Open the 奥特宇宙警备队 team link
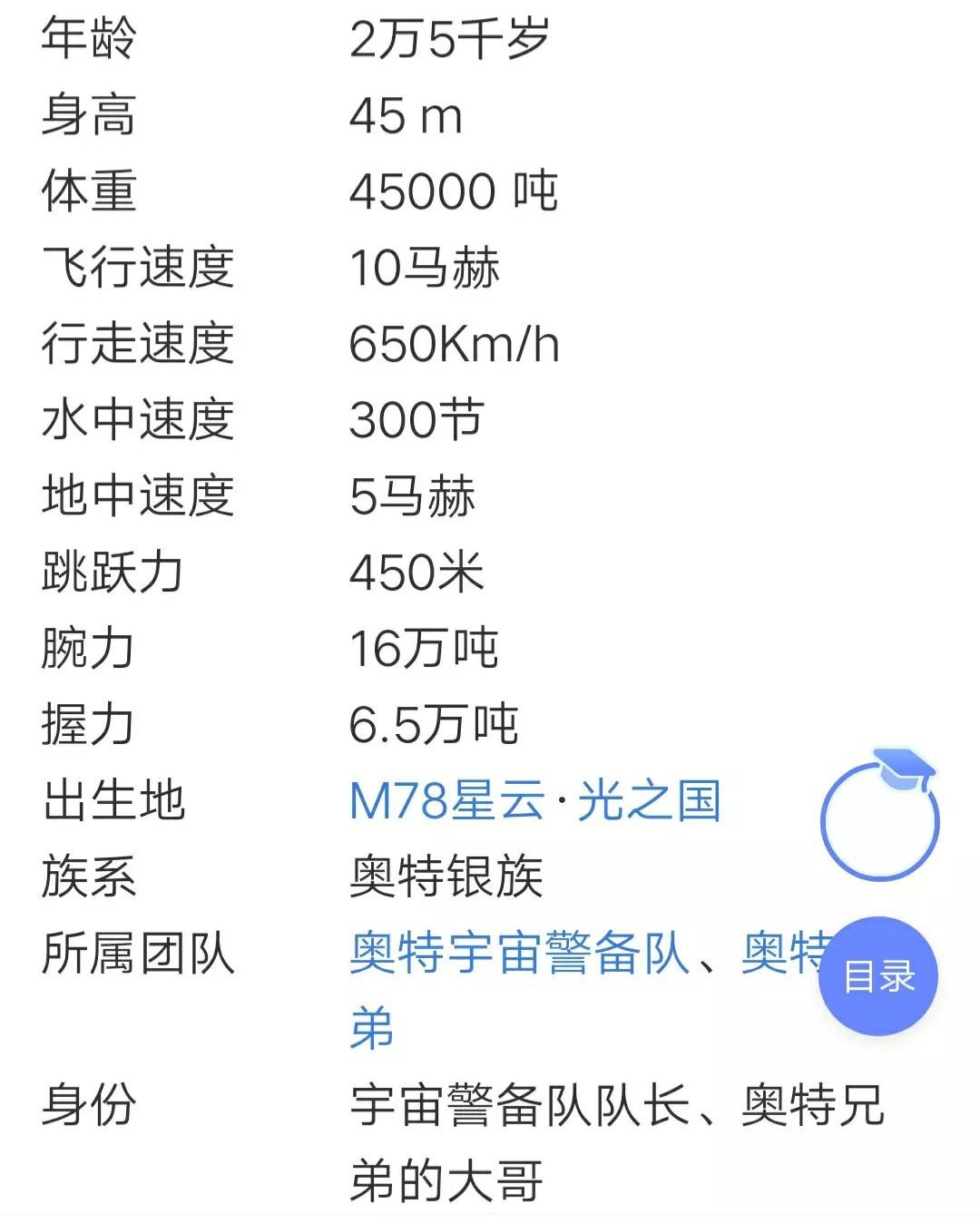The width and height of the screenshot is (980, 1224). pyautogui.click(x=519, y=954)
